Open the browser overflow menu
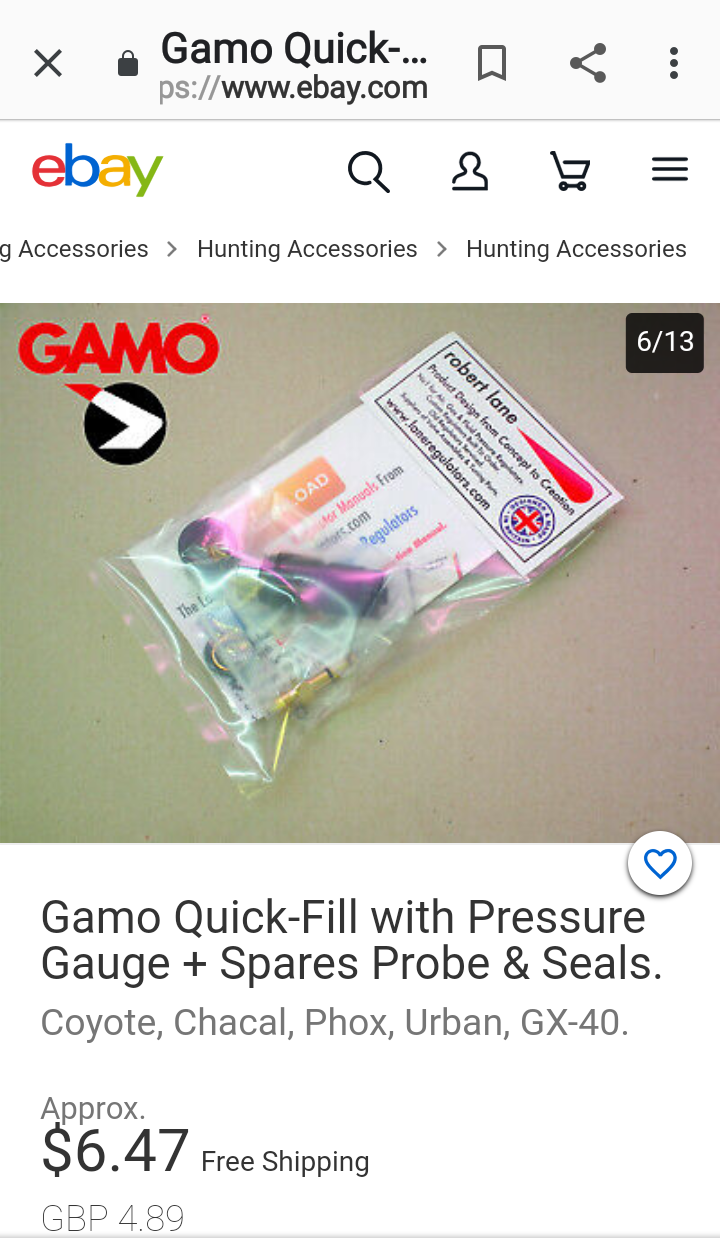This screenshot has height=1238, width=720. [x=674, y=64]
